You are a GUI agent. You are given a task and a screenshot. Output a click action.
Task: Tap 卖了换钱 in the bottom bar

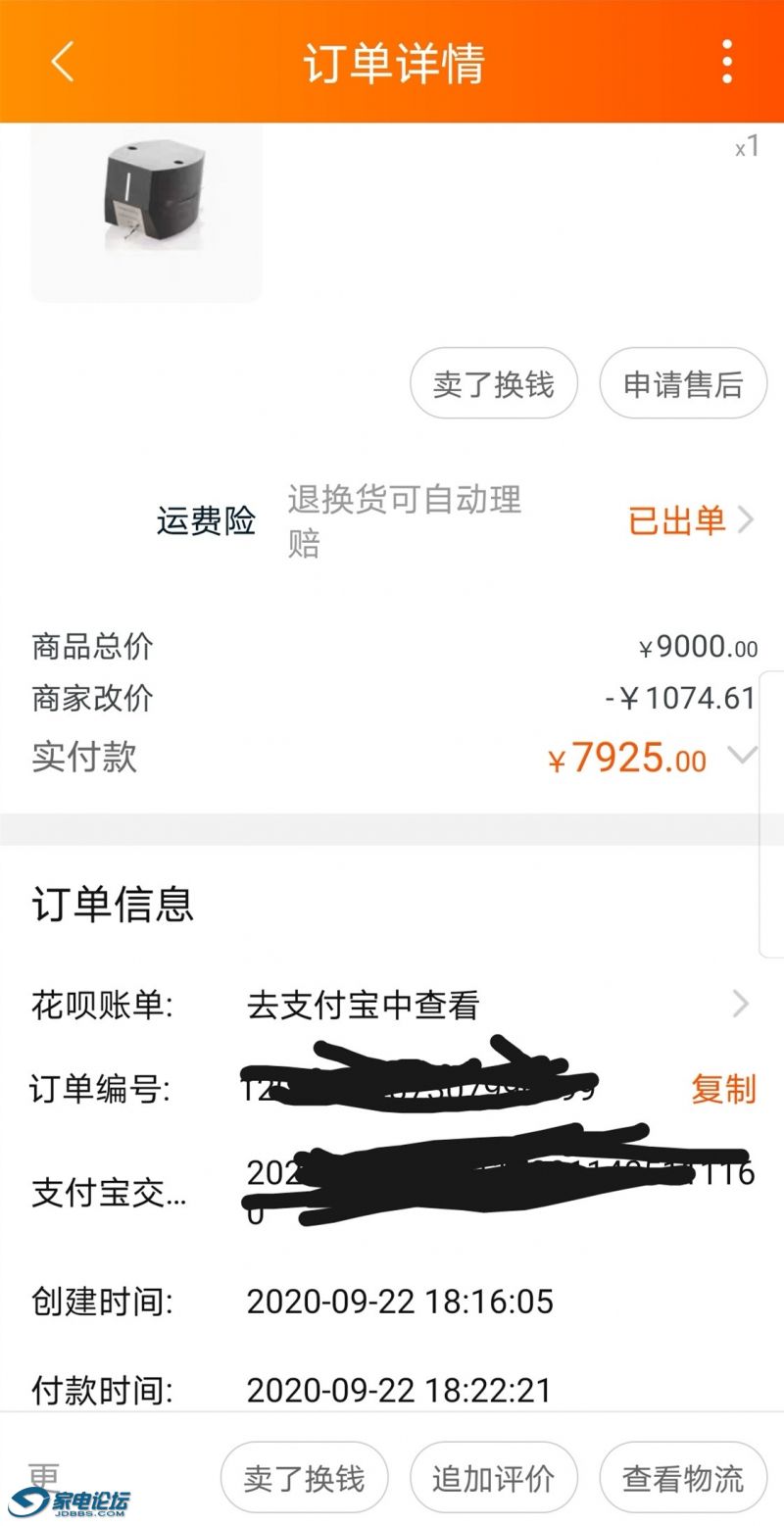304,1478
